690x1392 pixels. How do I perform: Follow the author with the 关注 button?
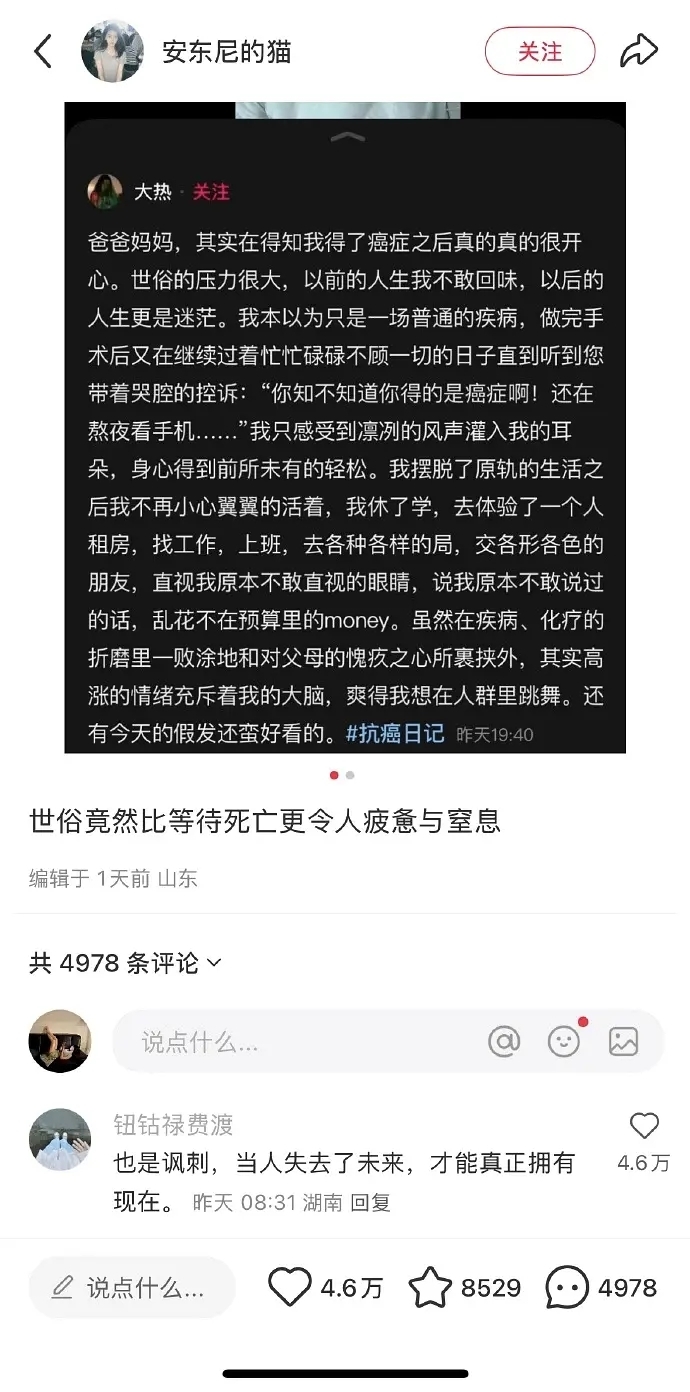540,51
